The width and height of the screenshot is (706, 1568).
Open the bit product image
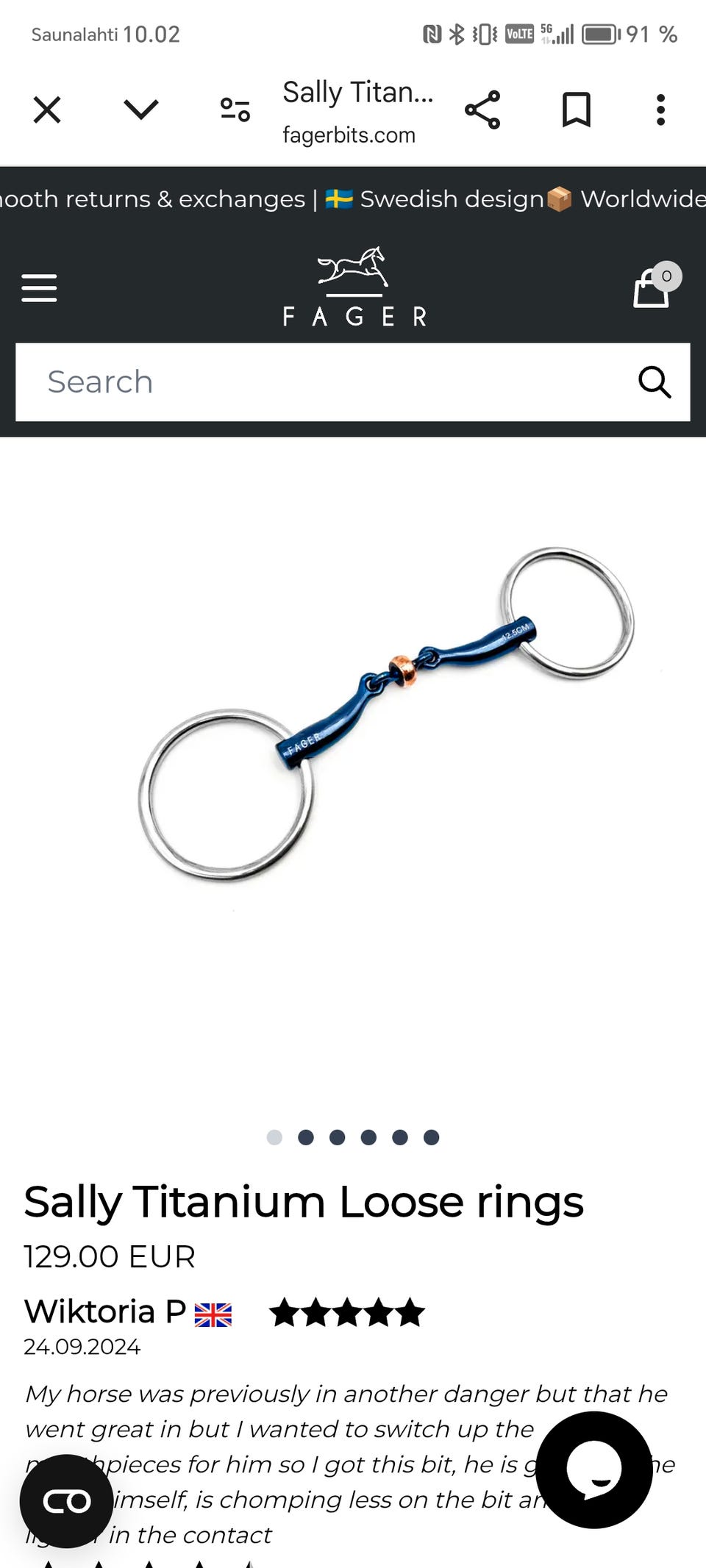[x=386, y=713]
